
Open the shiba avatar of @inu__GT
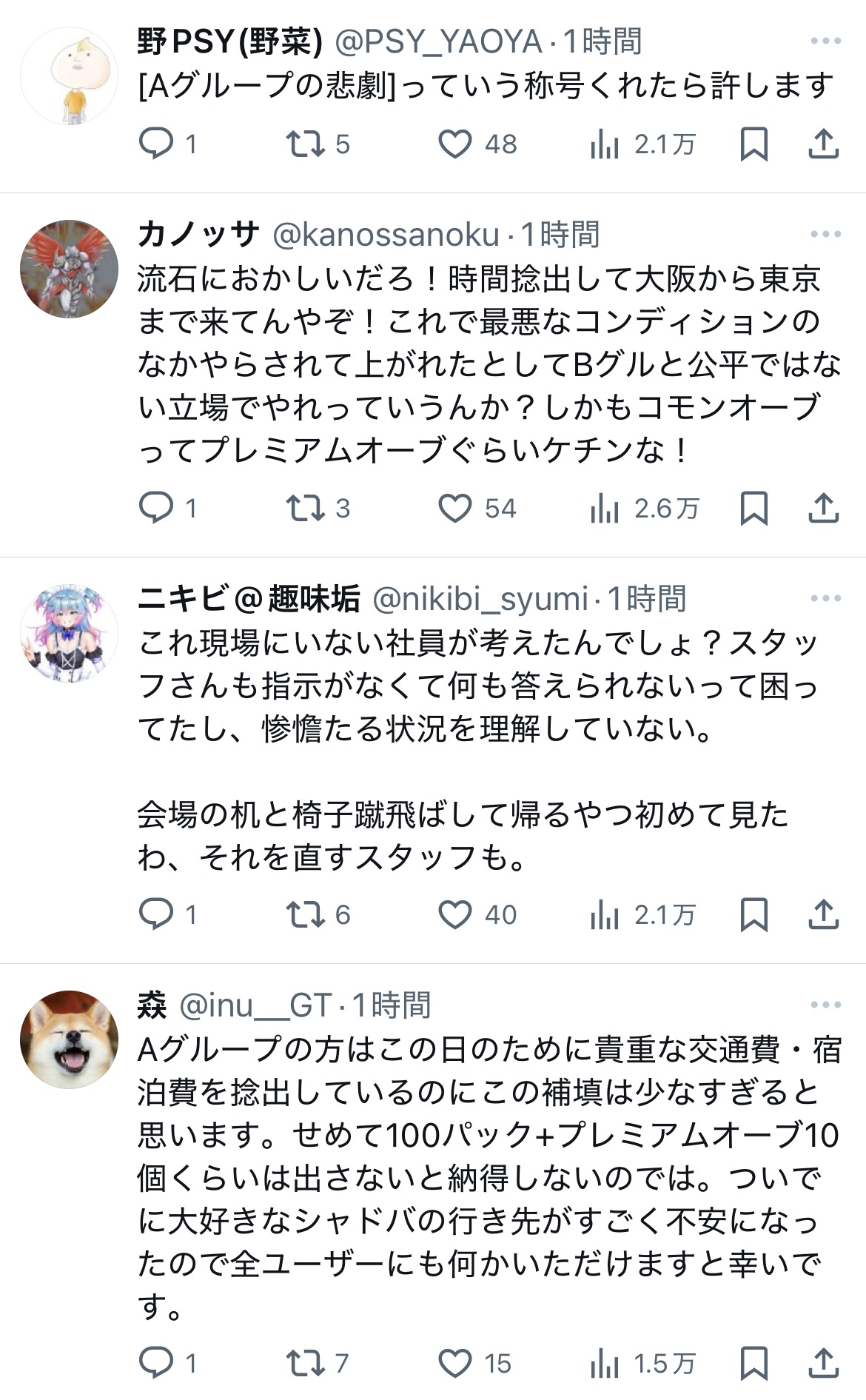69,1039
